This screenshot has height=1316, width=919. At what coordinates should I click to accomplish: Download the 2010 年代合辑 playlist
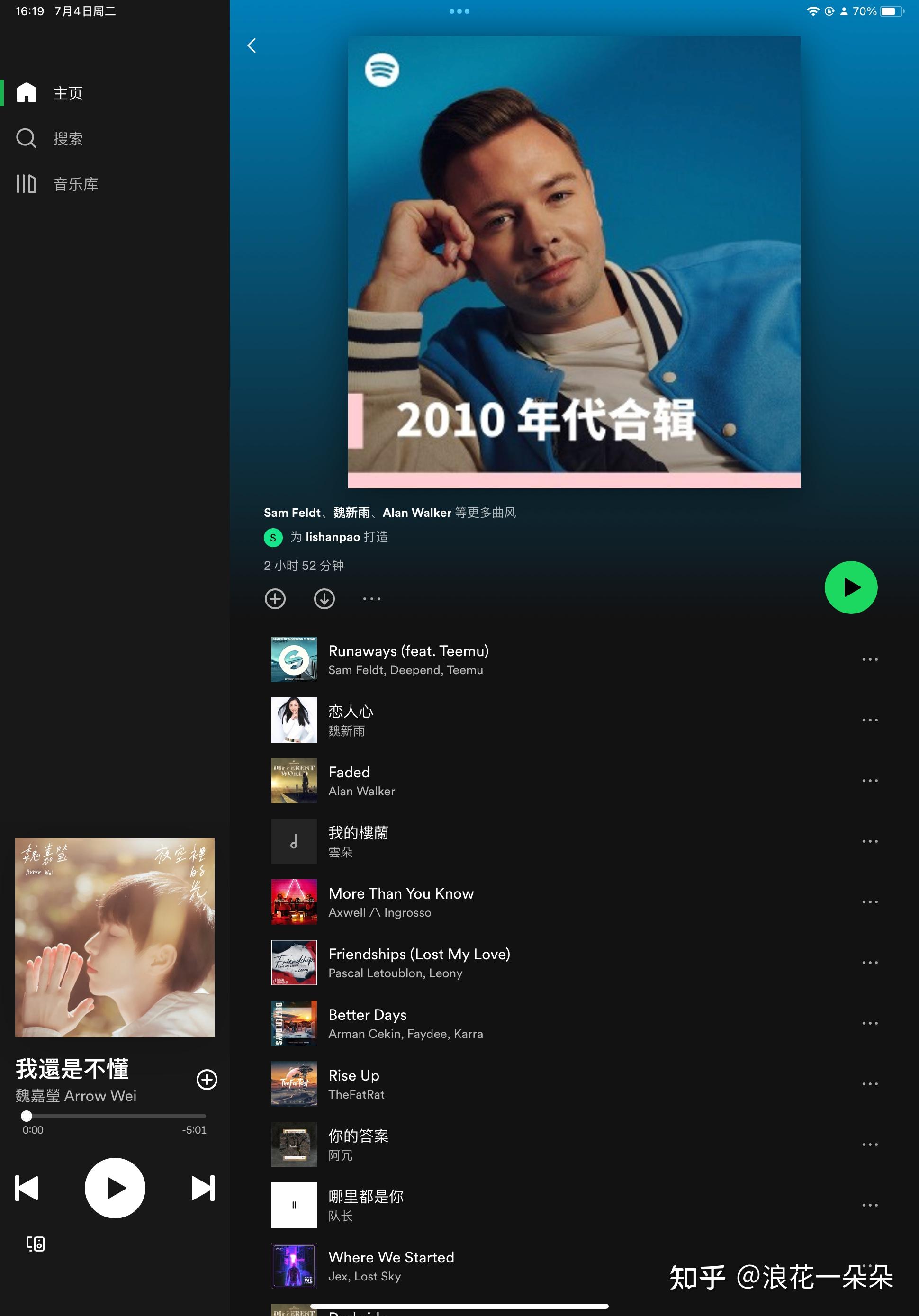pyautogui.click(x=324, y=598)
